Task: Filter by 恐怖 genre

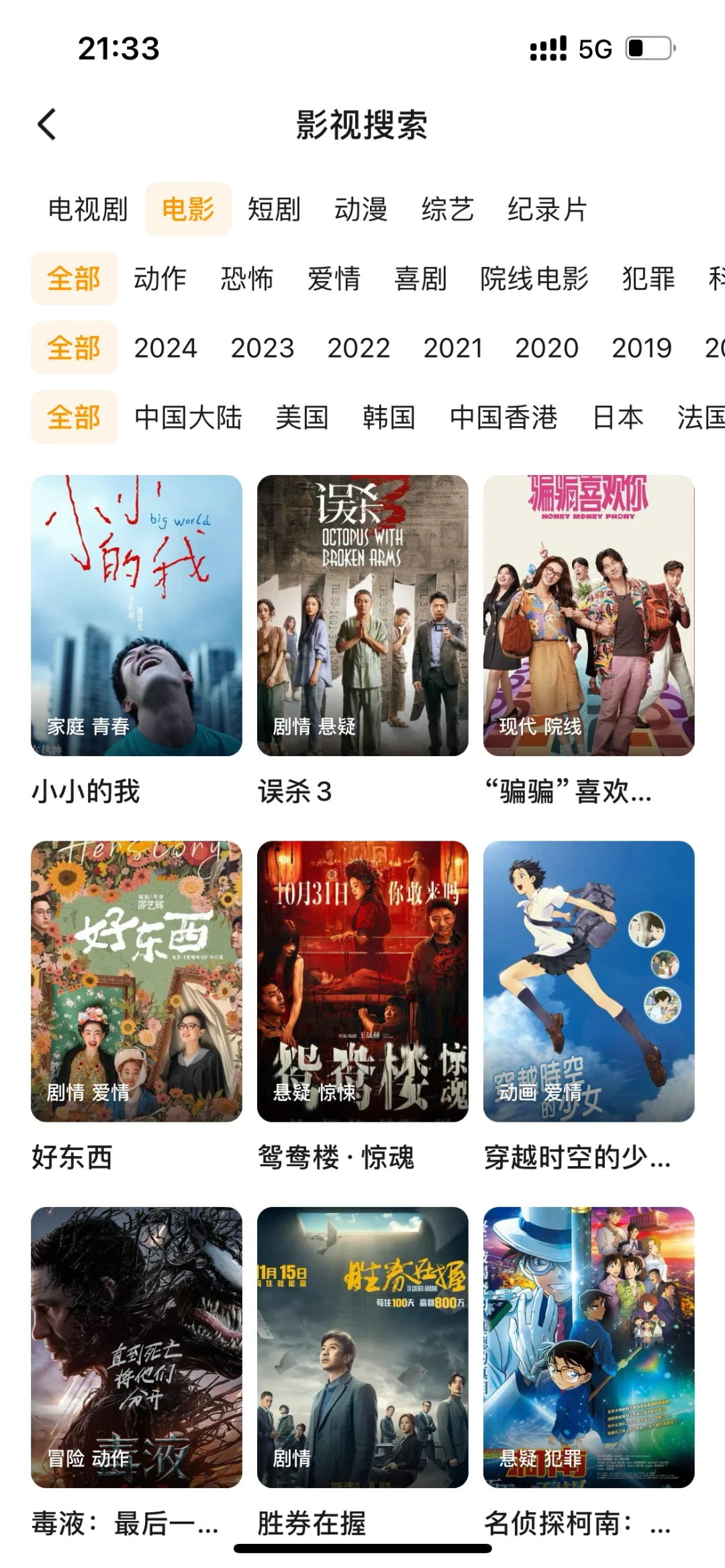Action: pyautogui.click(x=246, y=278)
